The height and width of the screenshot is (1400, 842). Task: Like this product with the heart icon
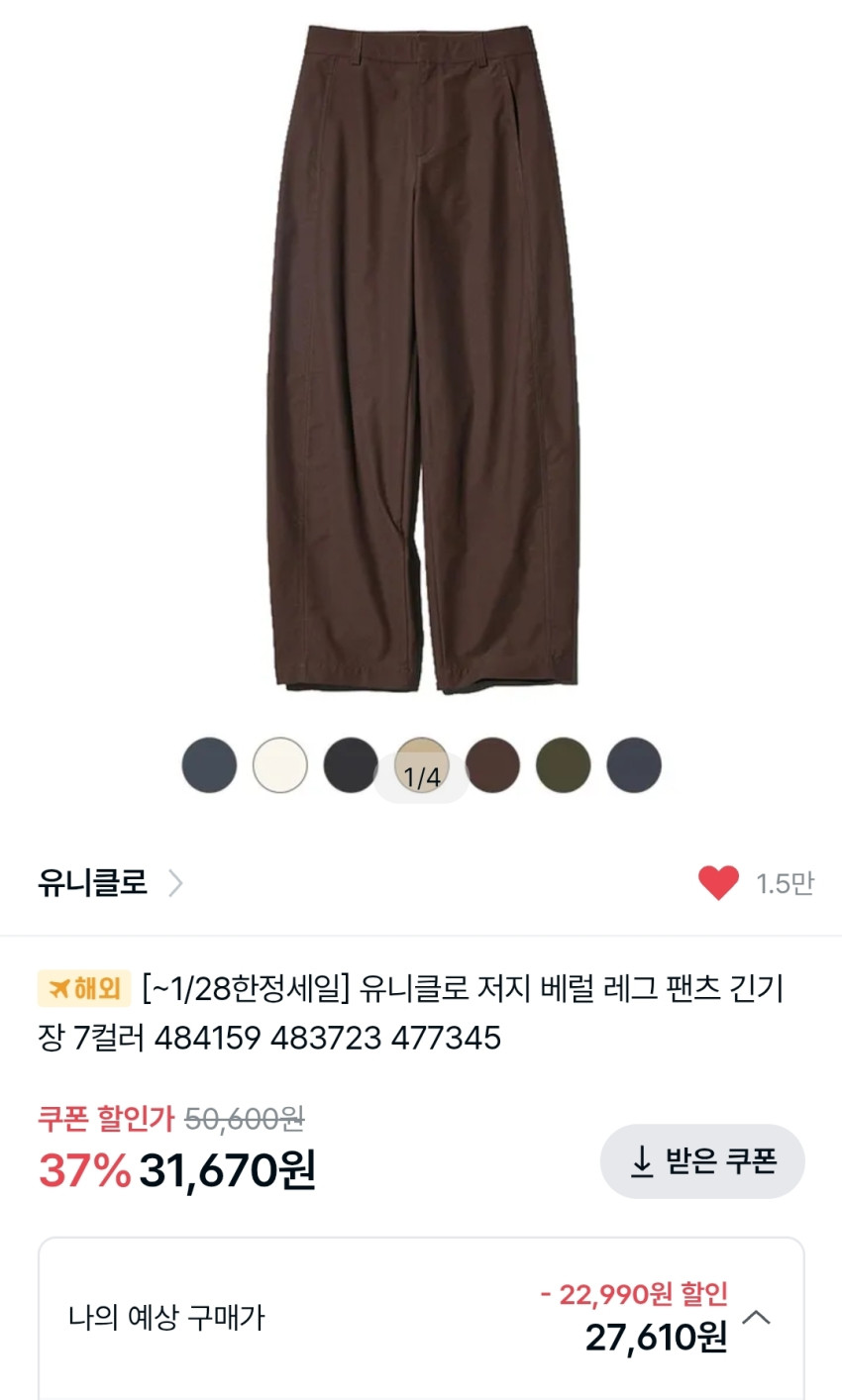tap(718, 882)
